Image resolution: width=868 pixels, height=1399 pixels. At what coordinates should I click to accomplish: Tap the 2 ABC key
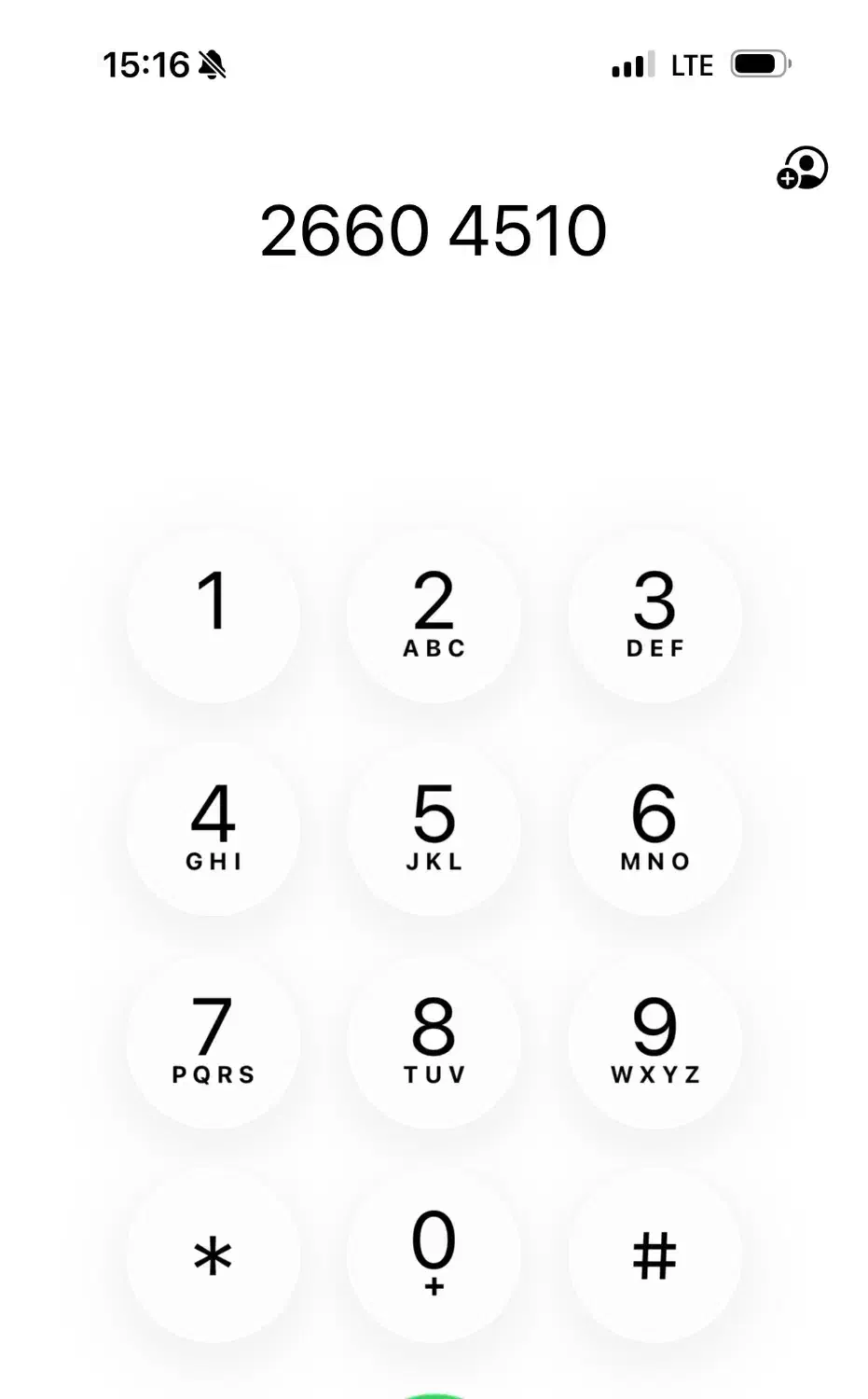pyautogui.click(x=434, y=616)
